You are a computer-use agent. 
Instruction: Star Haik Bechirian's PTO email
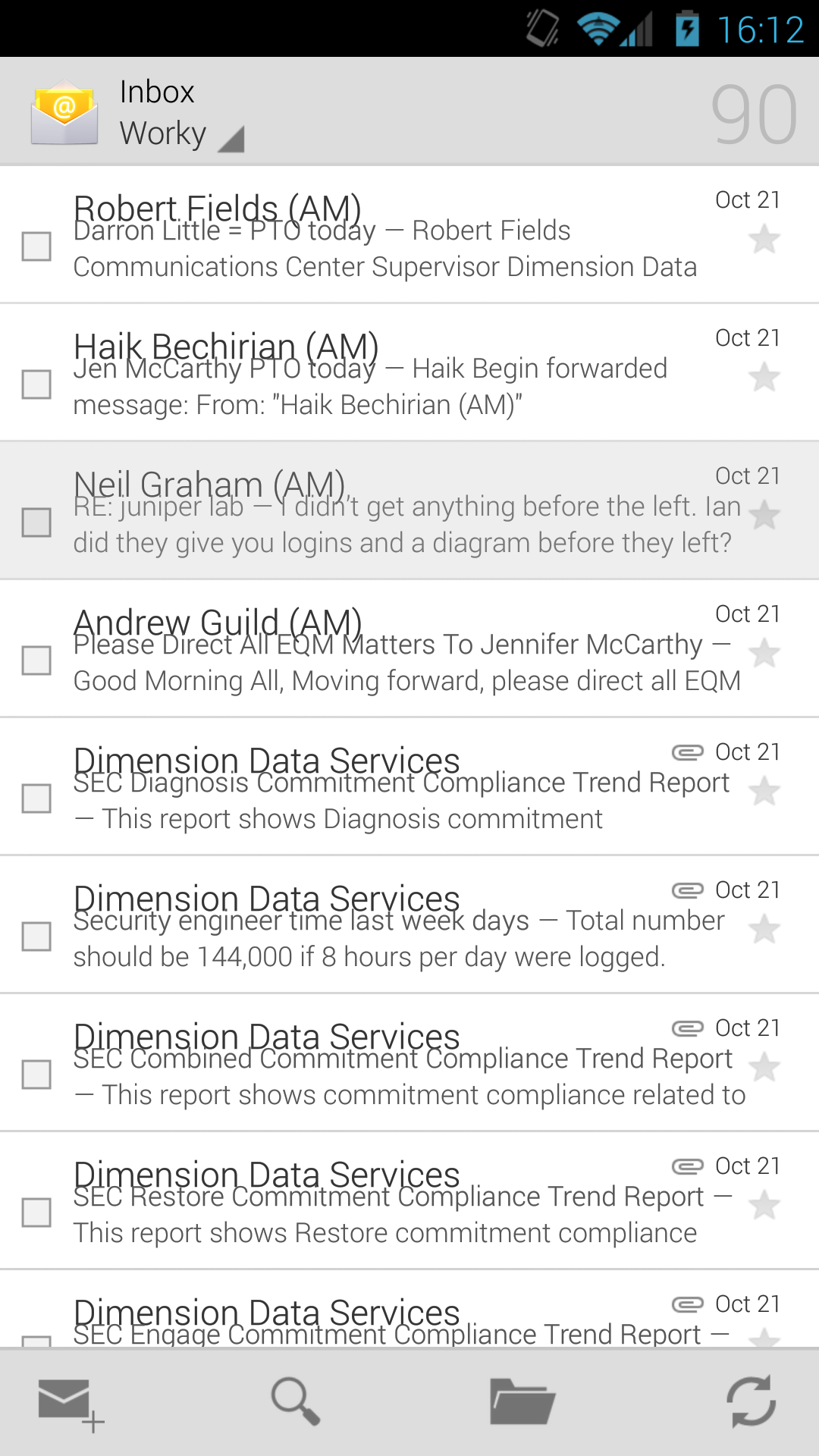click(764, 378)
